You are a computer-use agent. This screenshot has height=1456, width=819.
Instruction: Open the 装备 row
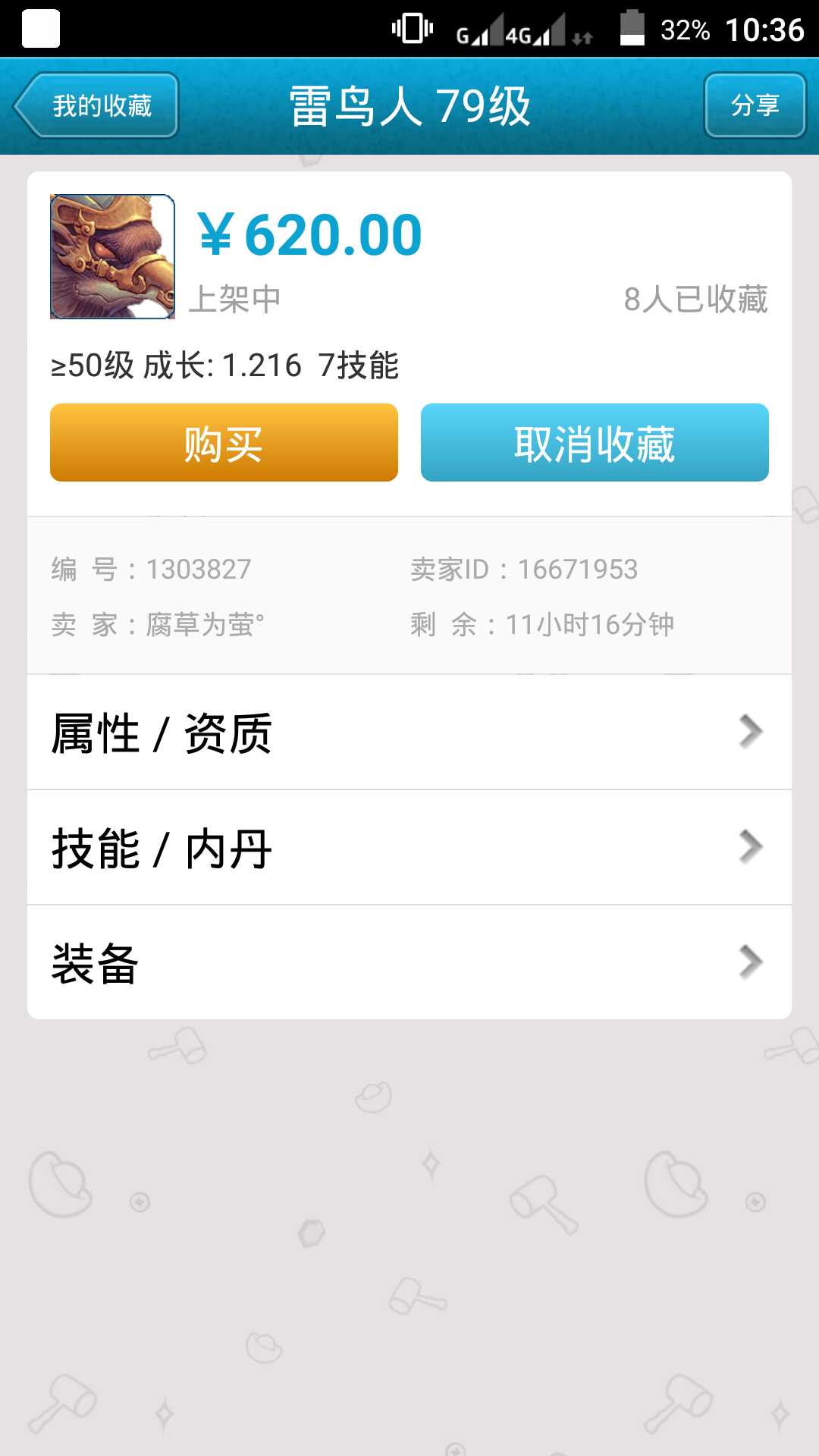[409, 963]
